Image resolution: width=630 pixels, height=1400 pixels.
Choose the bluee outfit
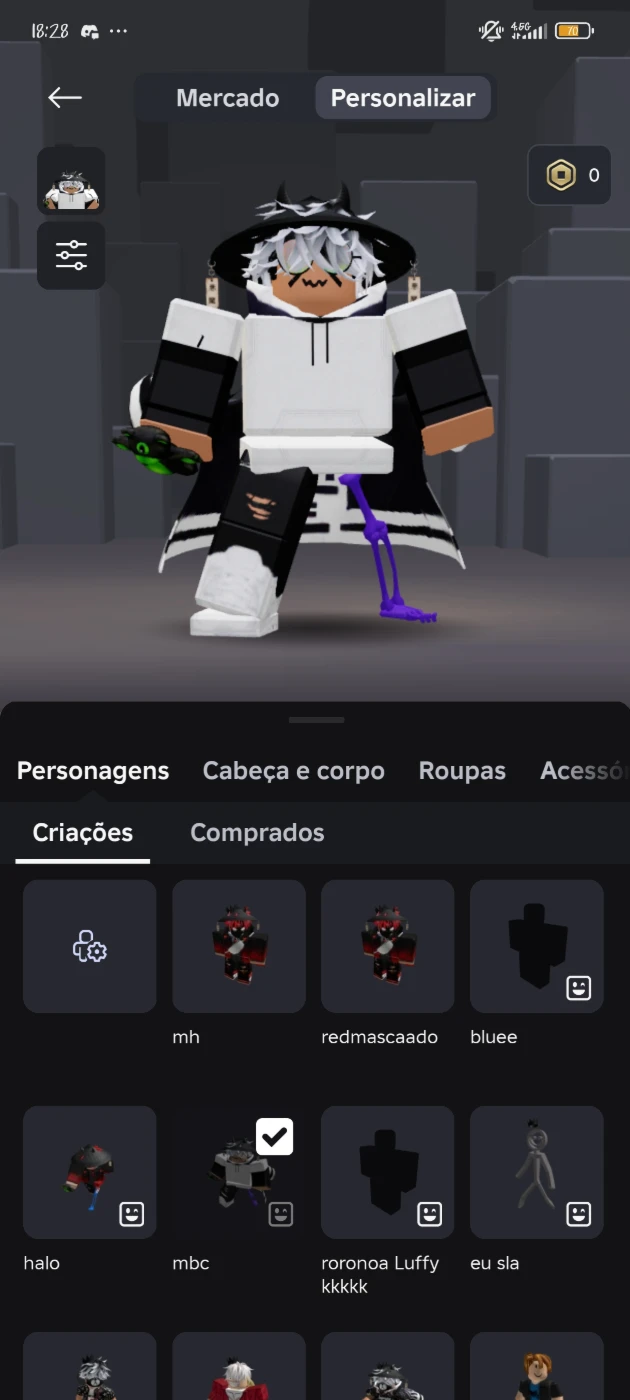(x=537, y=946)
